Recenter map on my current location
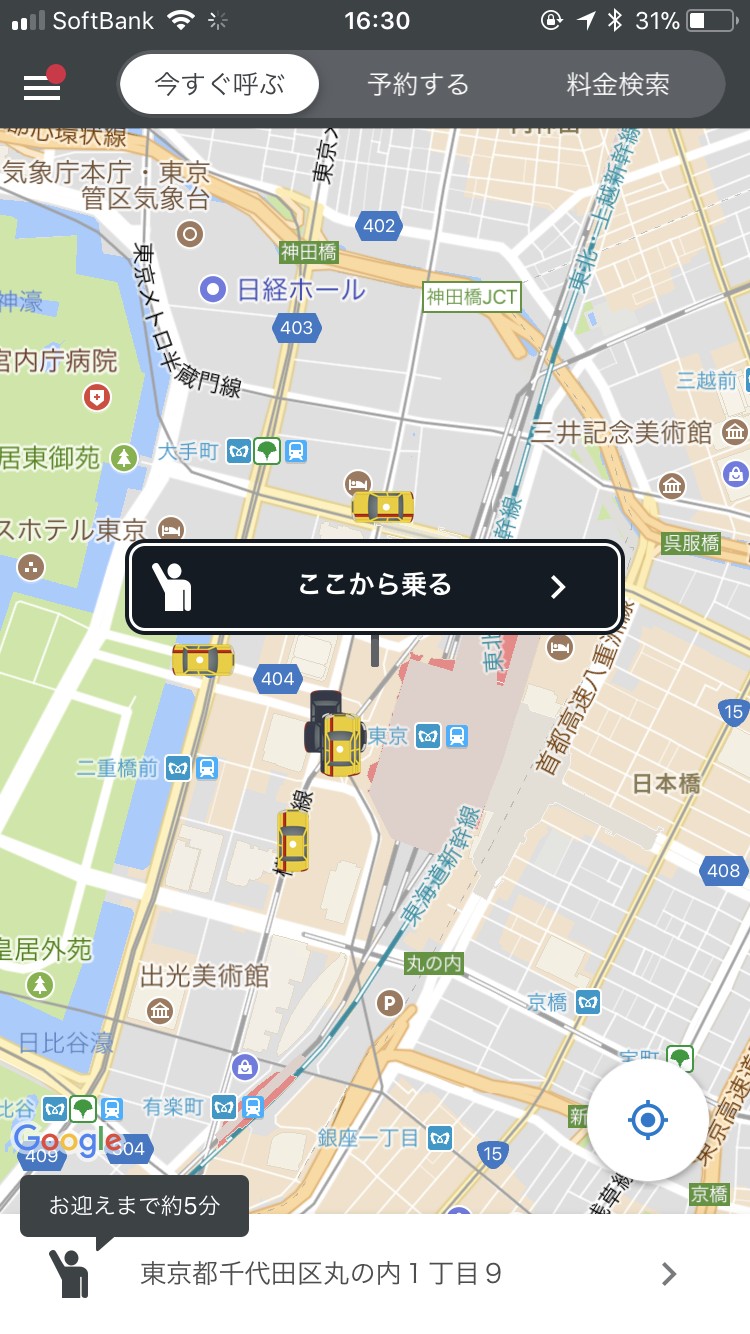This screenshot has width=750, height=1334. point(648,1120)
